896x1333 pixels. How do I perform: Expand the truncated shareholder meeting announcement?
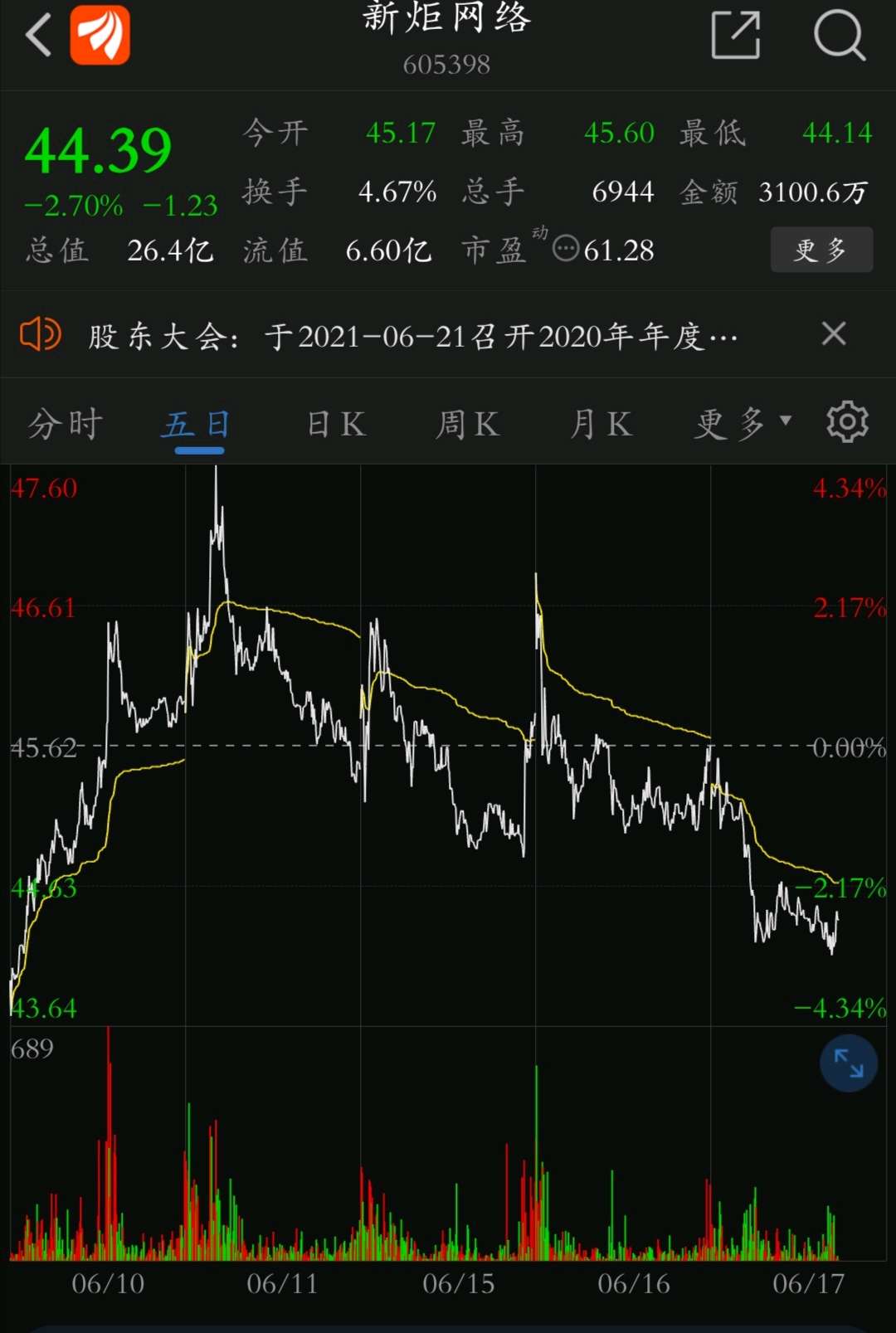tap(415, 334)
